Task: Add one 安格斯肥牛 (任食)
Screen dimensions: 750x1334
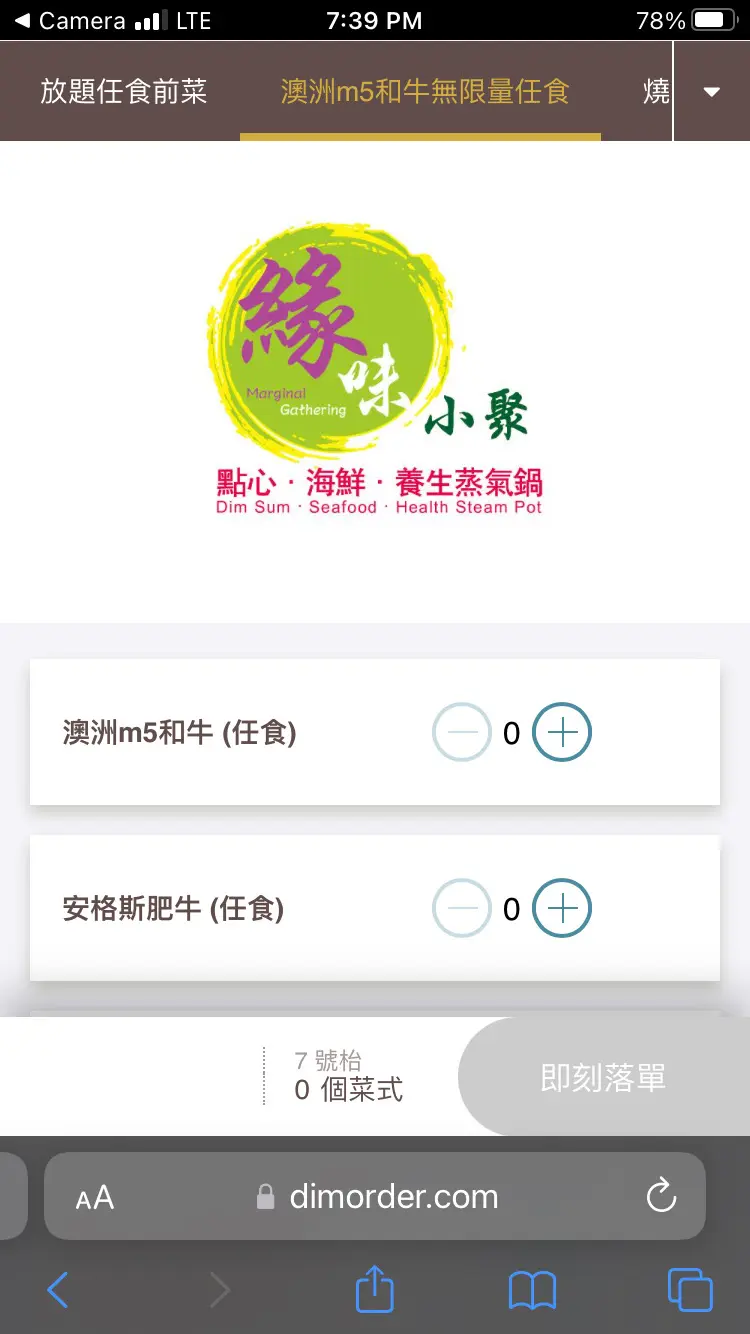Action: [562, 909]
